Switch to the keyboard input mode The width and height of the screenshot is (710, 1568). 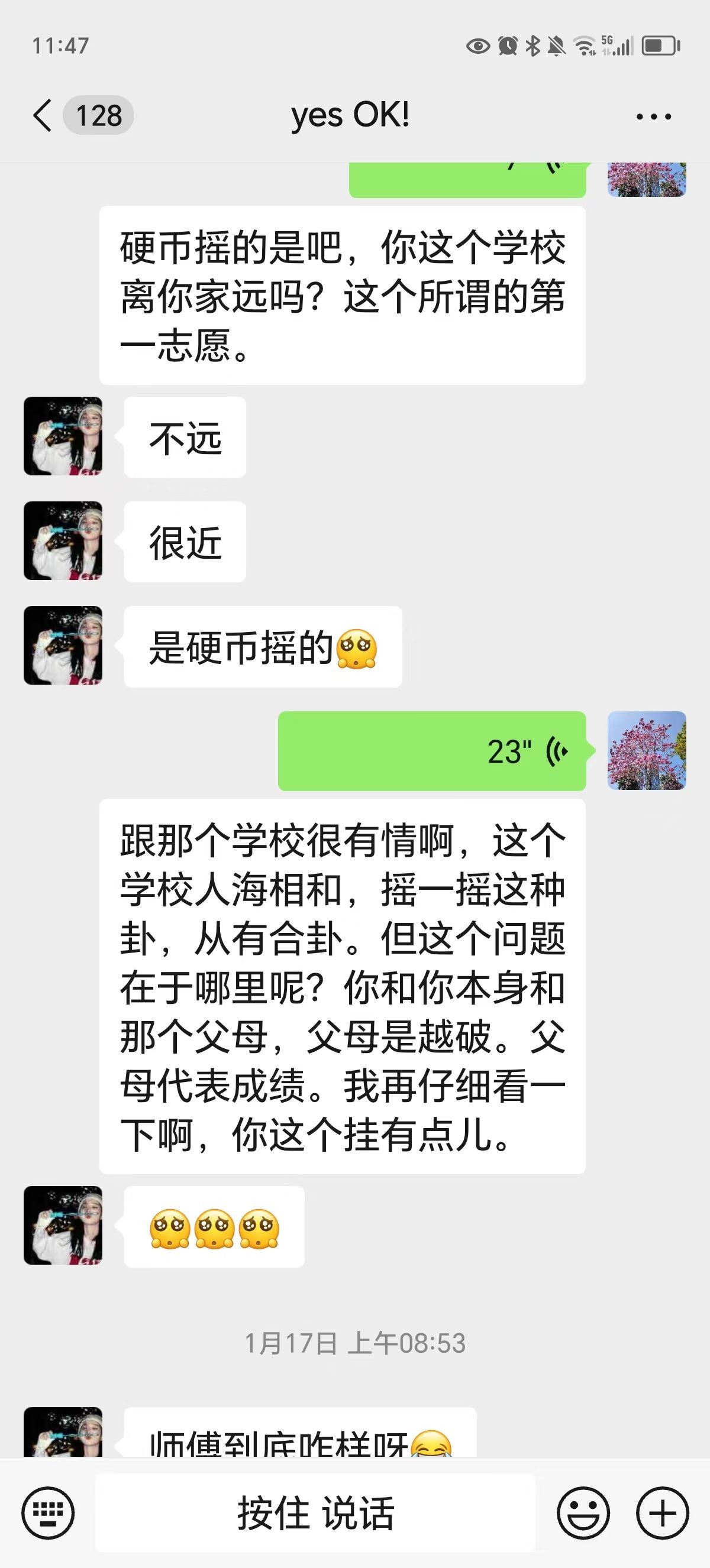pos(48,1512)
